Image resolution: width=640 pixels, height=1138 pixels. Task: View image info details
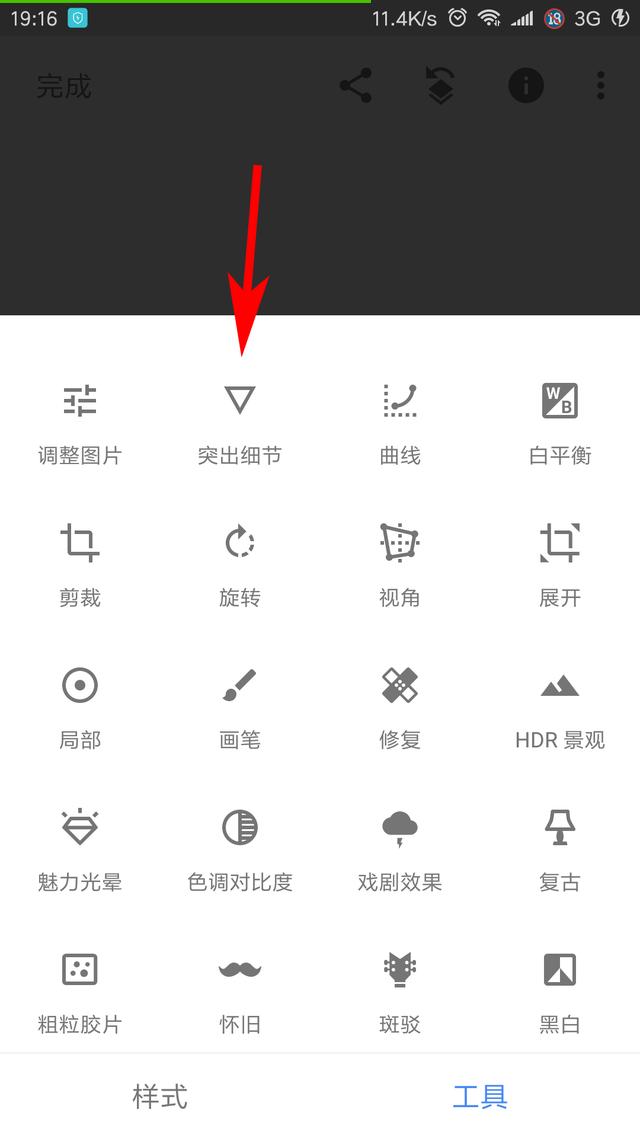pyautogui.click(x=526, y=86)
